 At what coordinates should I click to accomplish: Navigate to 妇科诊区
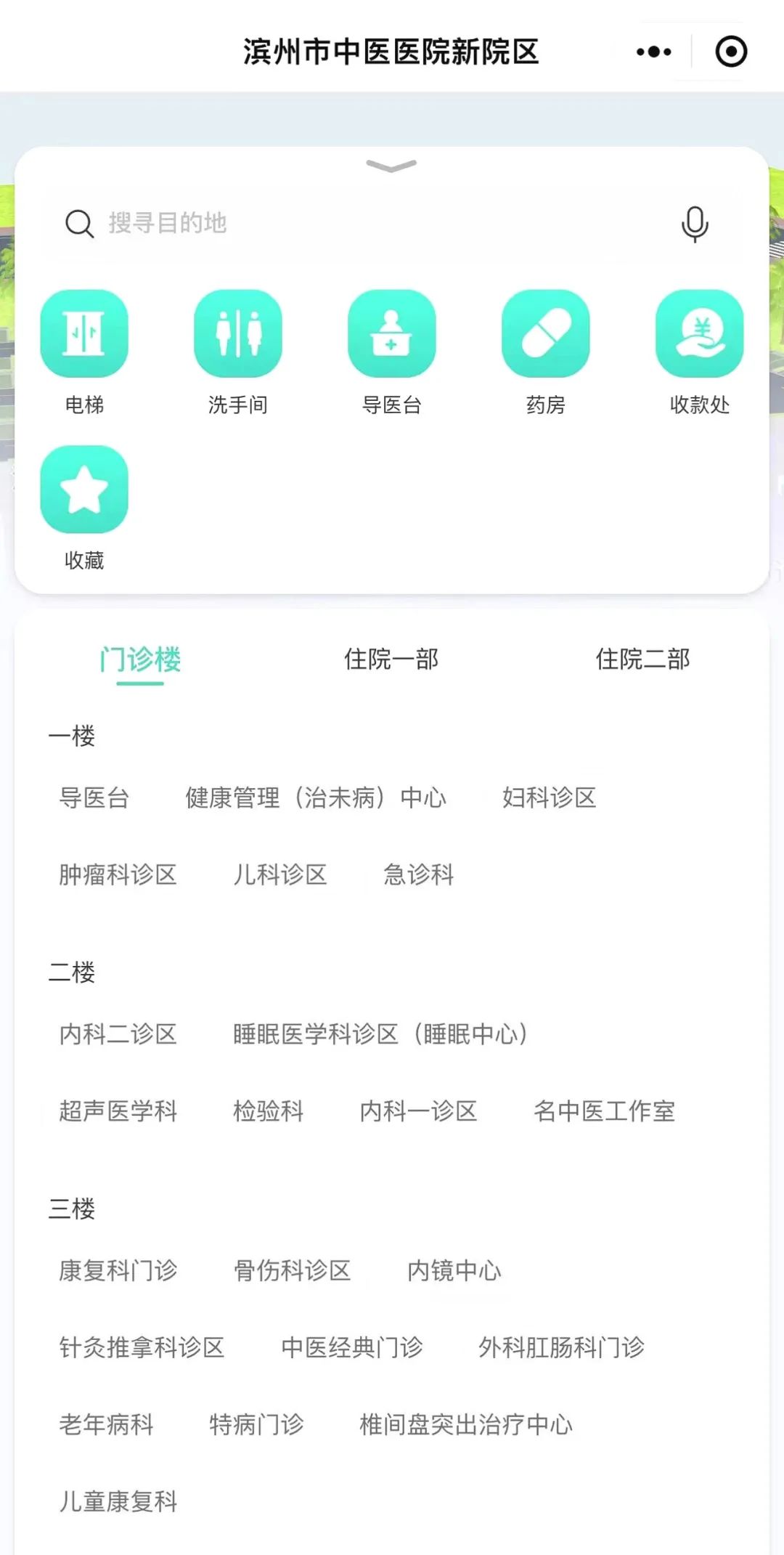click(549, 797)
